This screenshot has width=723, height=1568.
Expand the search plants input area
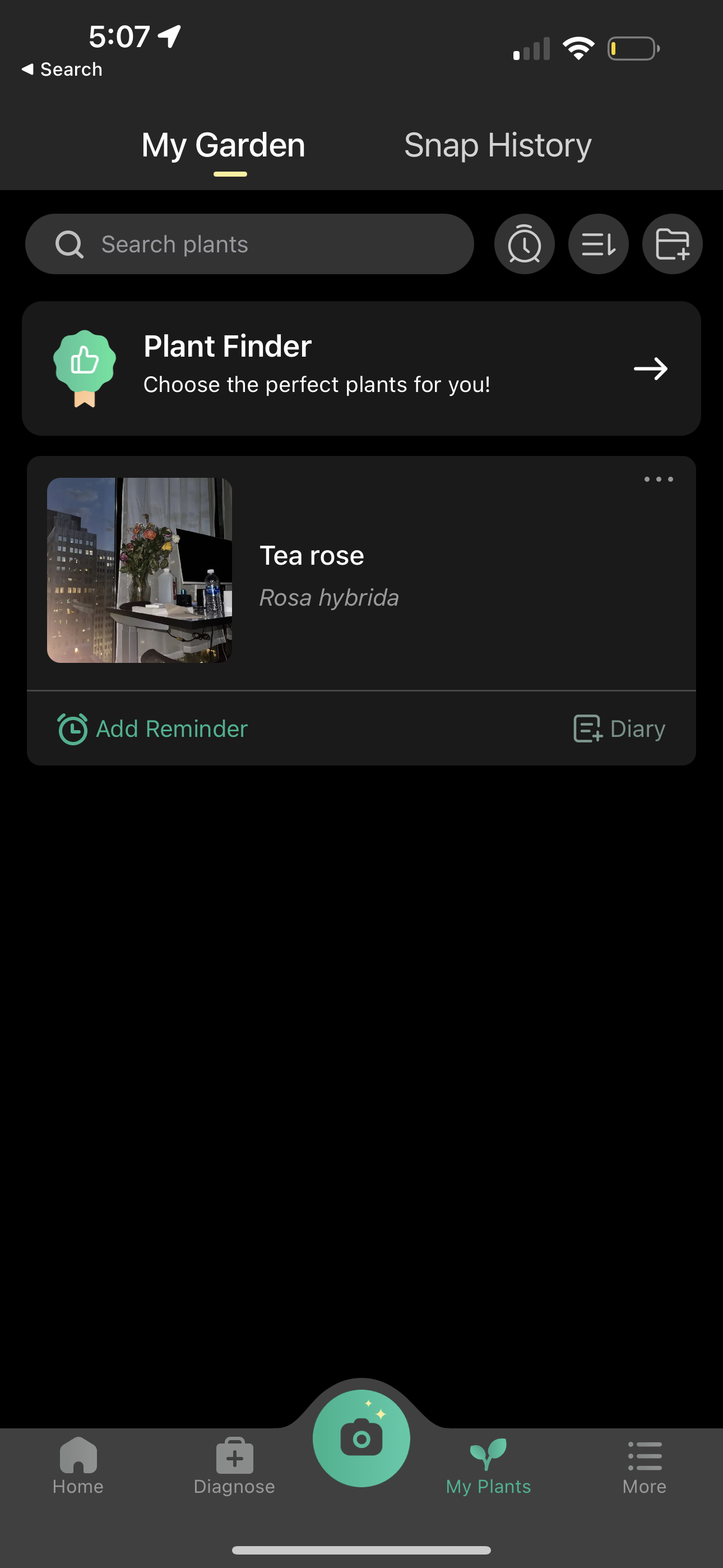(249, 243)
